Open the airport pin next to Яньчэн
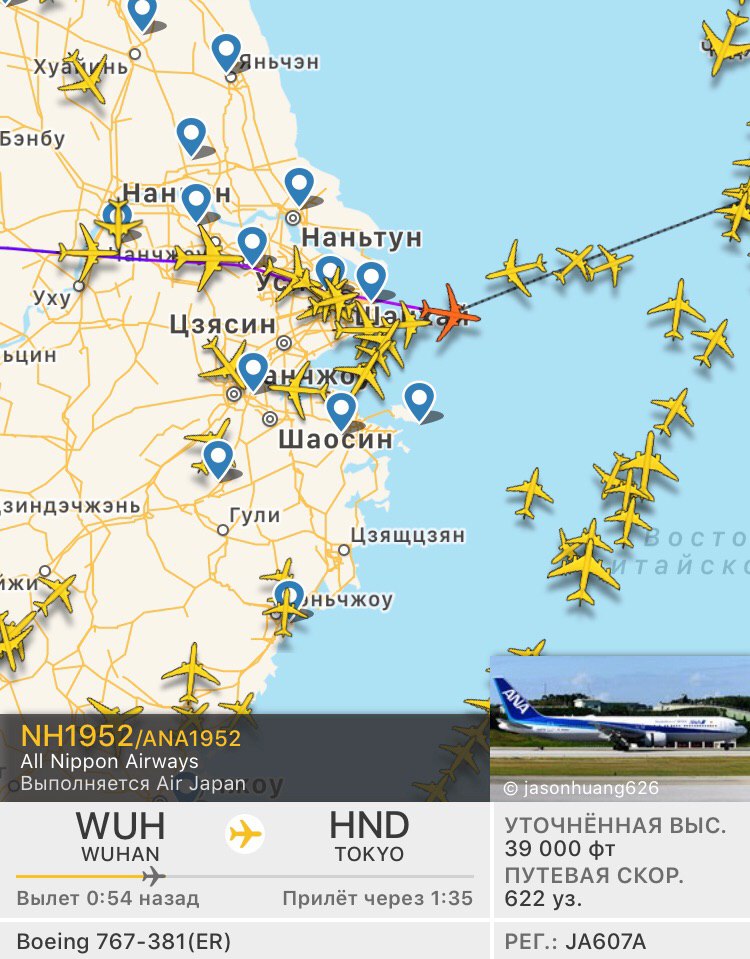 pos(227,52)
